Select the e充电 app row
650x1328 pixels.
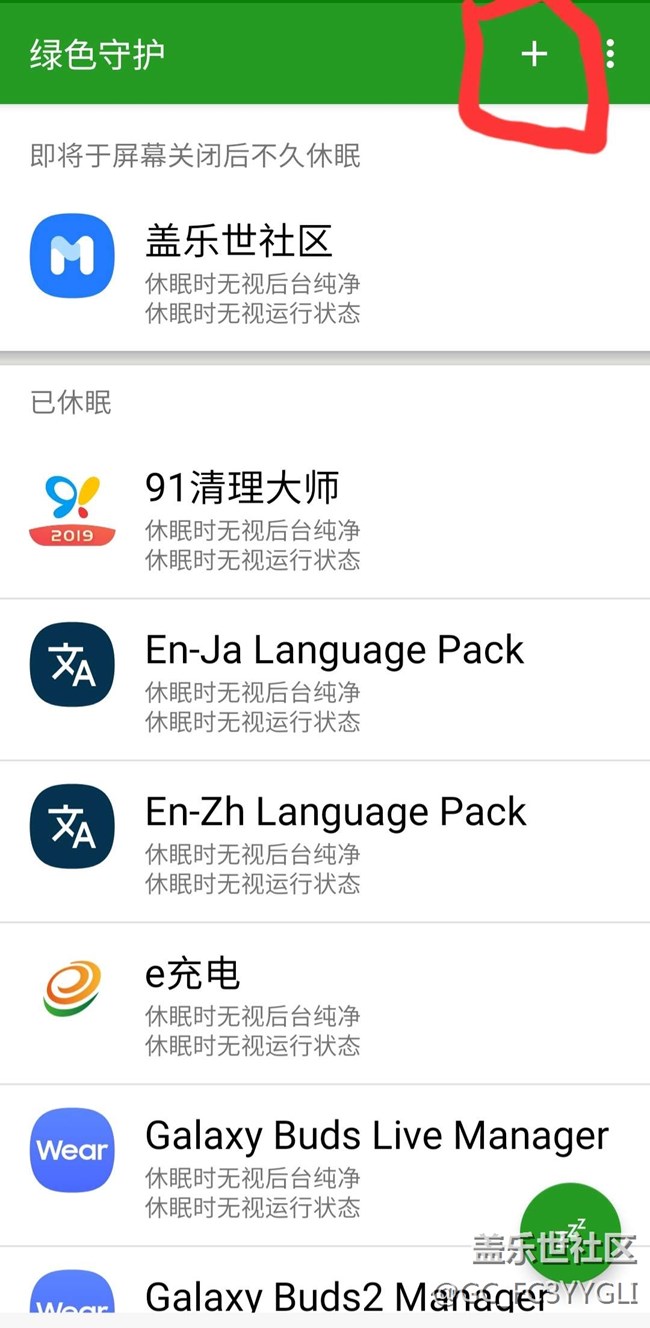[325, 1004]
